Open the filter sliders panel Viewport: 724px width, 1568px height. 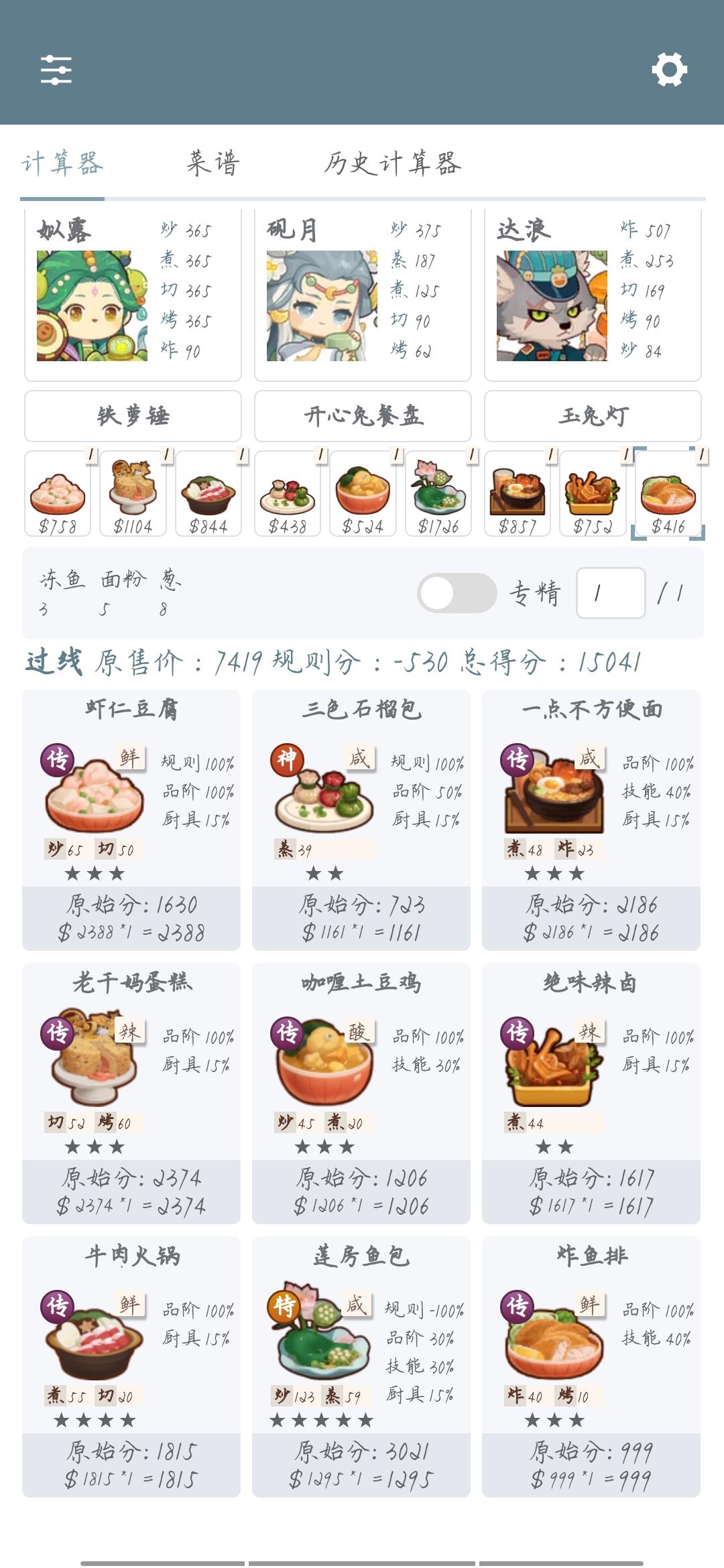coord(57,69)
